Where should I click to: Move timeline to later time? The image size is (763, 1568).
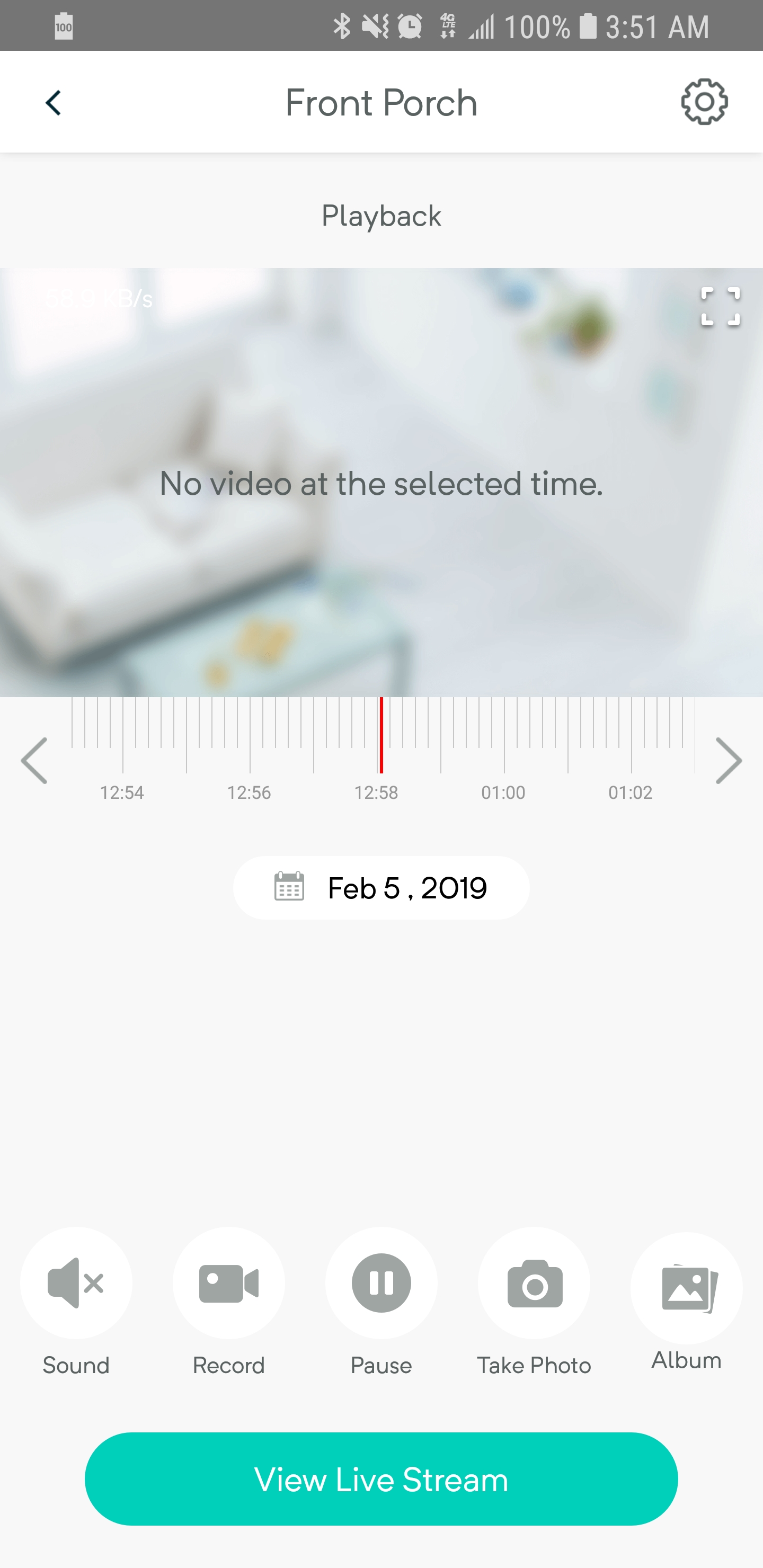point(728,760)
